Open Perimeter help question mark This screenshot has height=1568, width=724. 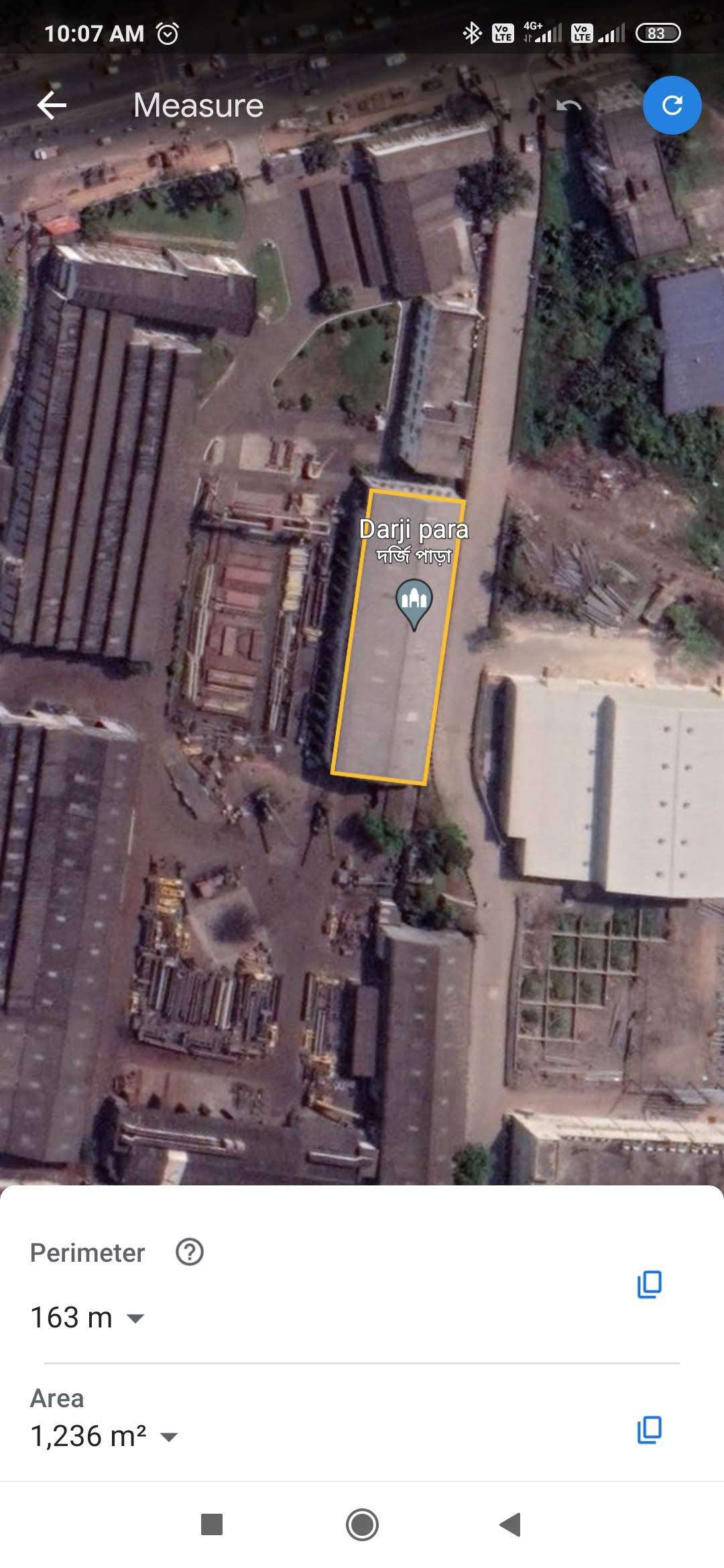[x=190, y=1252]
